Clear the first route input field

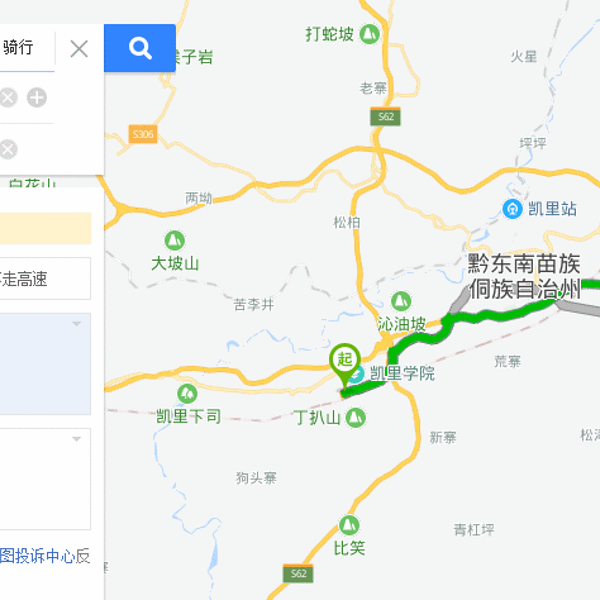8,97
